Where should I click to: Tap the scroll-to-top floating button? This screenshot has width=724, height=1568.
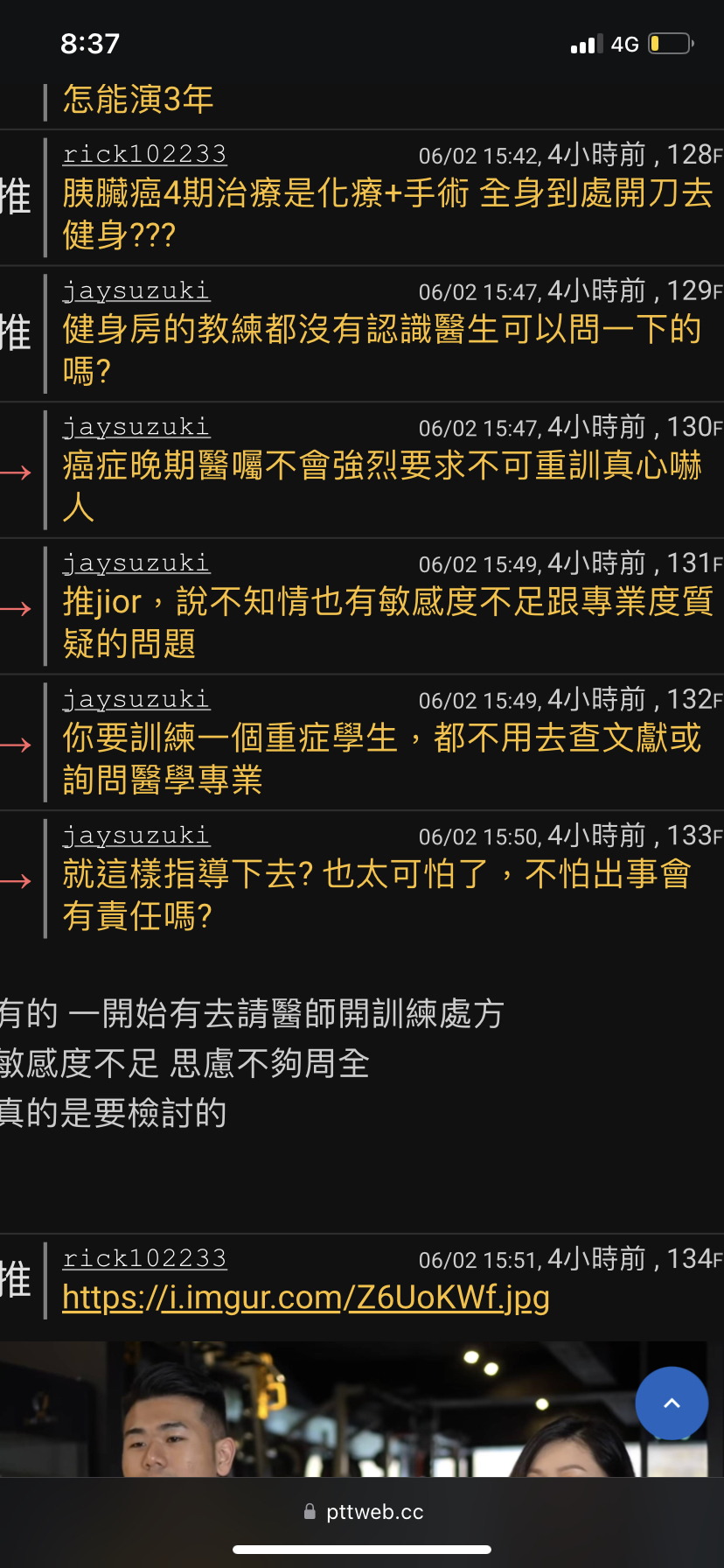(671, 1403)
